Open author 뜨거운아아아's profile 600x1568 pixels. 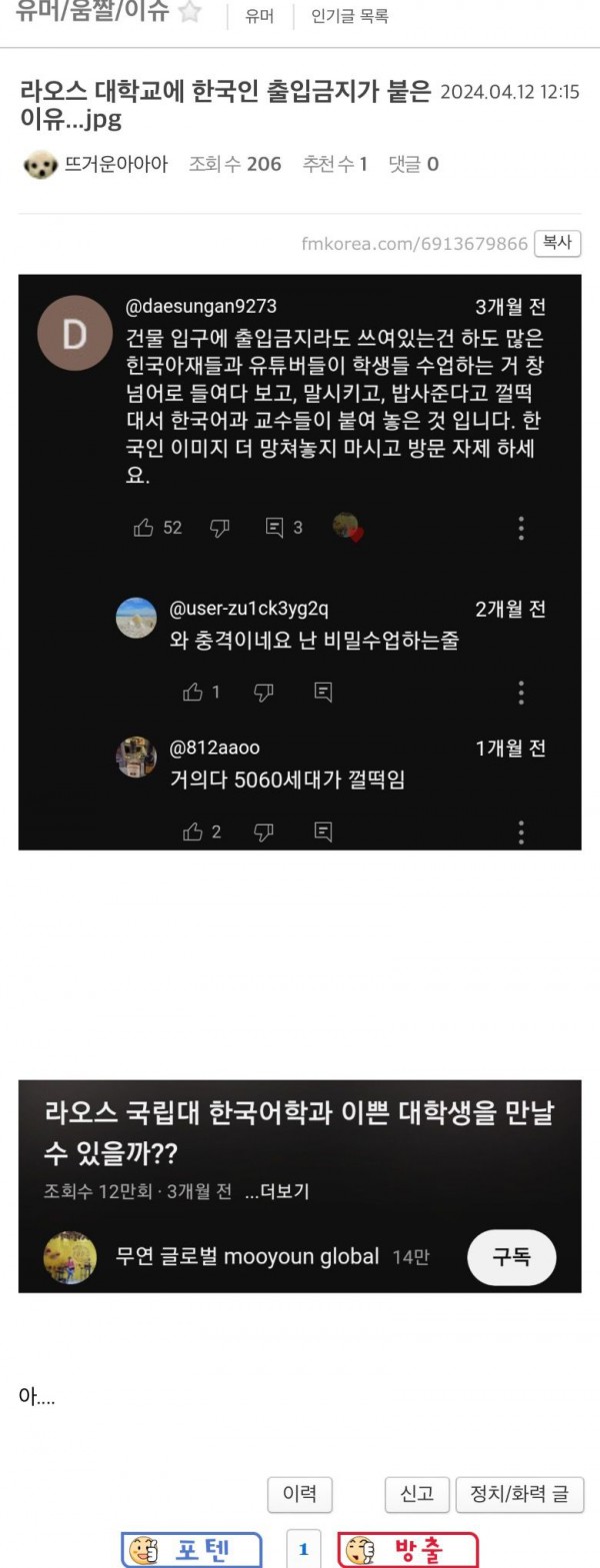(116, 164)
